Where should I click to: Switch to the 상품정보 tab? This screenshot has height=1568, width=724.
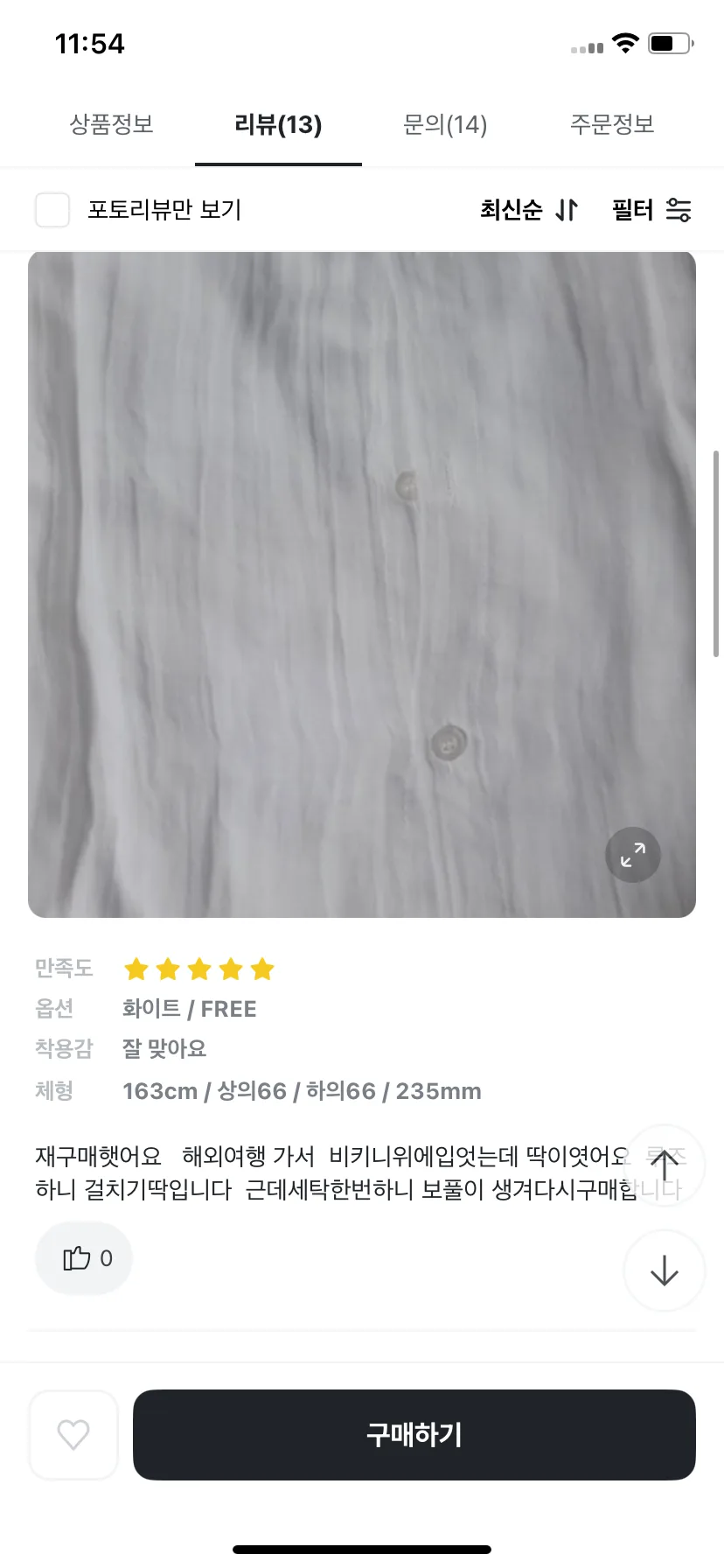pos(112,124)
